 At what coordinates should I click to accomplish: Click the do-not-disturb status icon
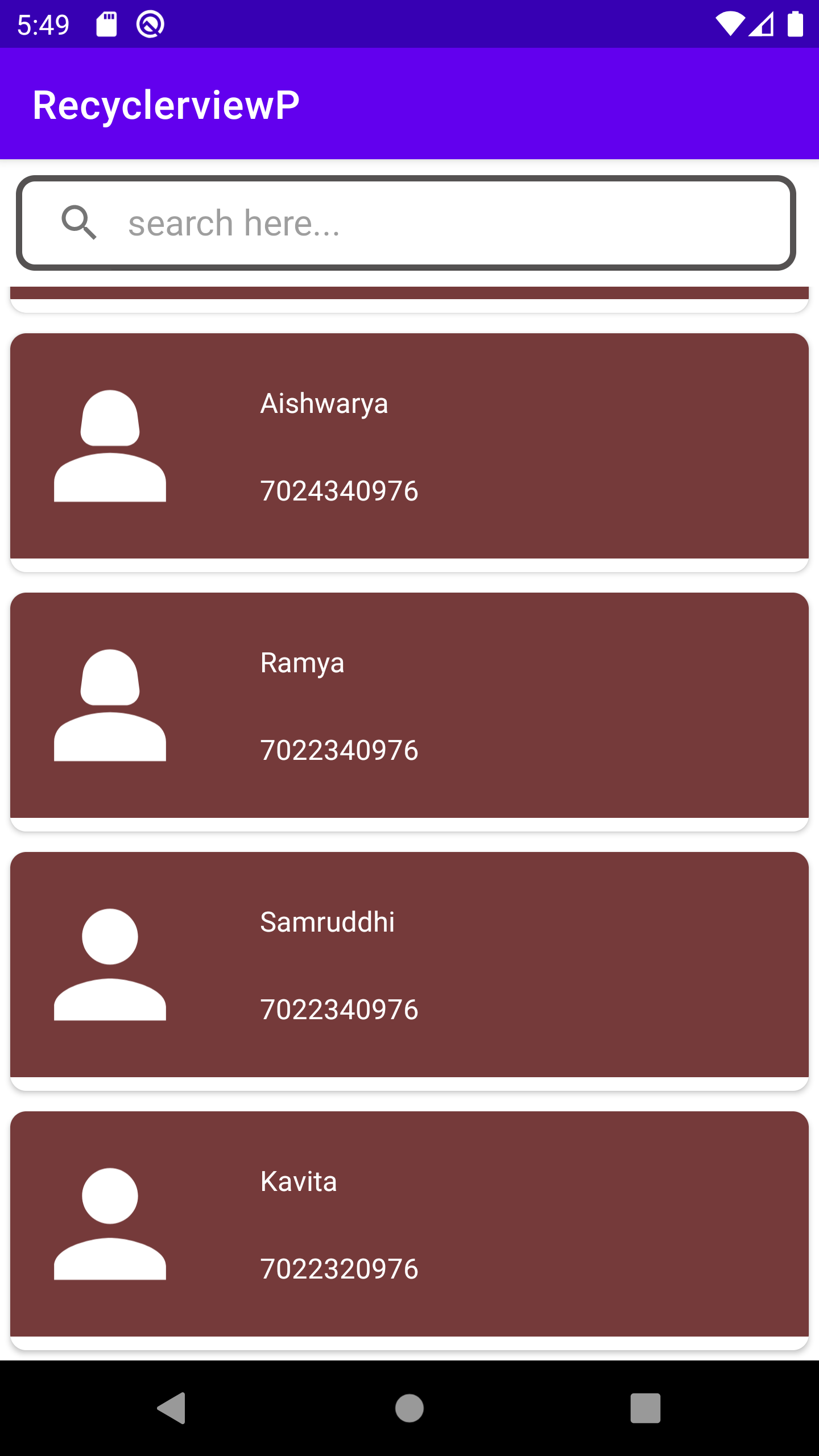tap(150, 23)
